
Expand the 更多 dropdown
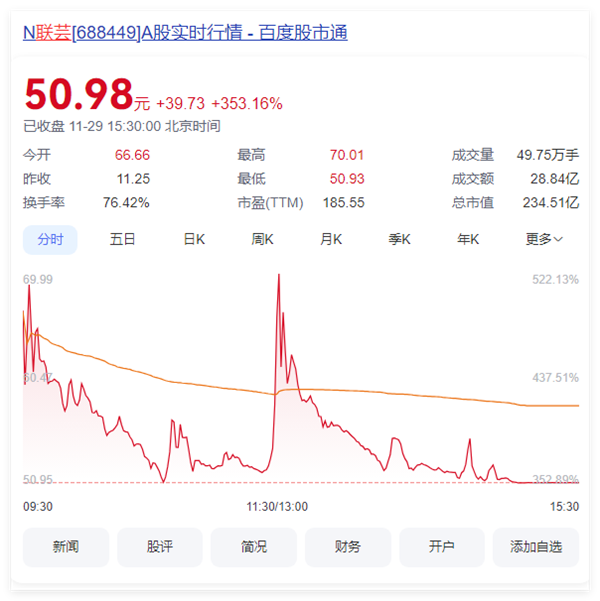(544, 240)
